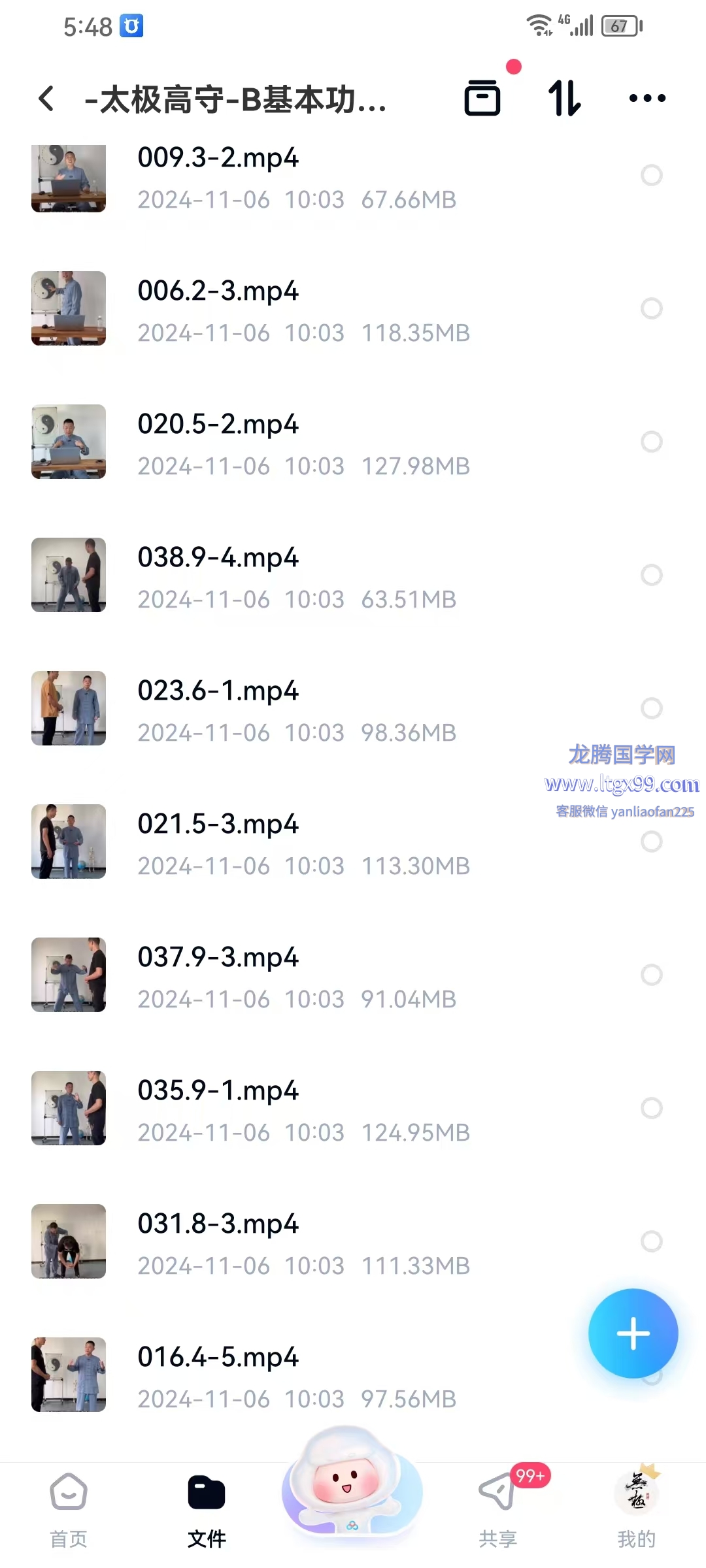Play the file 020.5-2.mp4
Viewport: 706px width, 1568px height.
[218, 425]
